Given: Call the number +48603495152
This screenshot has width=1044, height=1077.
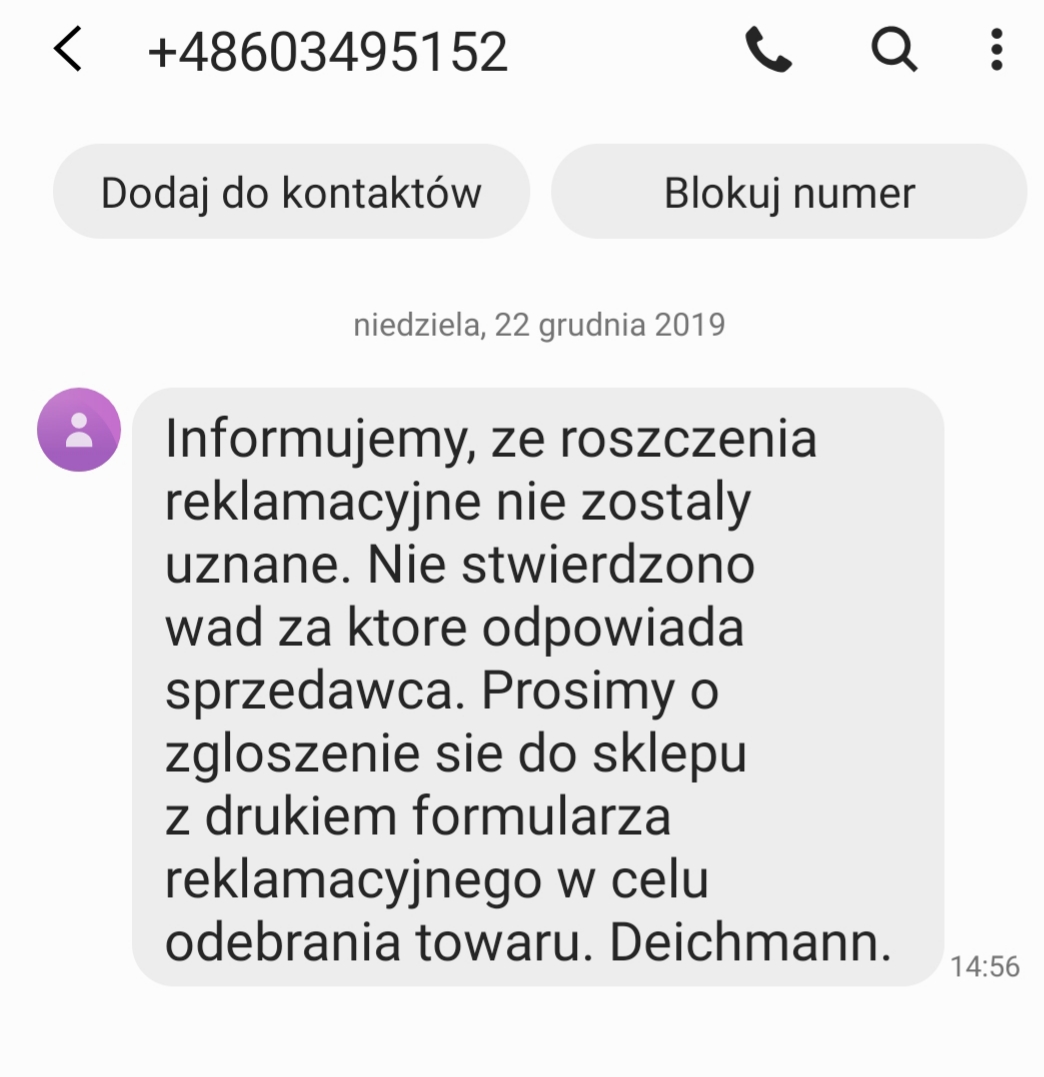Looking at the screenshot, I should [768, 50].
